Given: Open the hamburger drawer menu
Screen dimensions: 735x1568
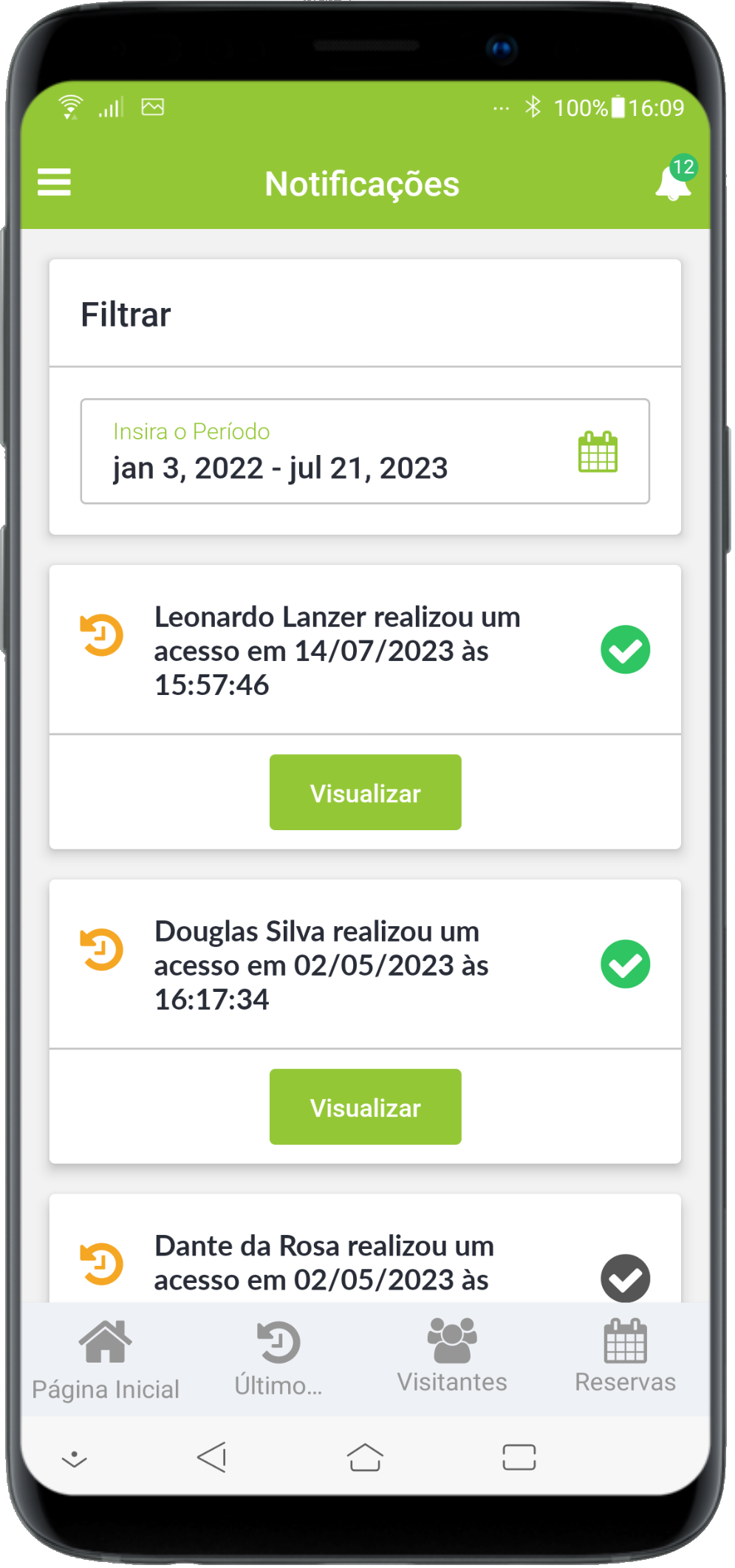Looking at the screenshot, I should 54,182.
